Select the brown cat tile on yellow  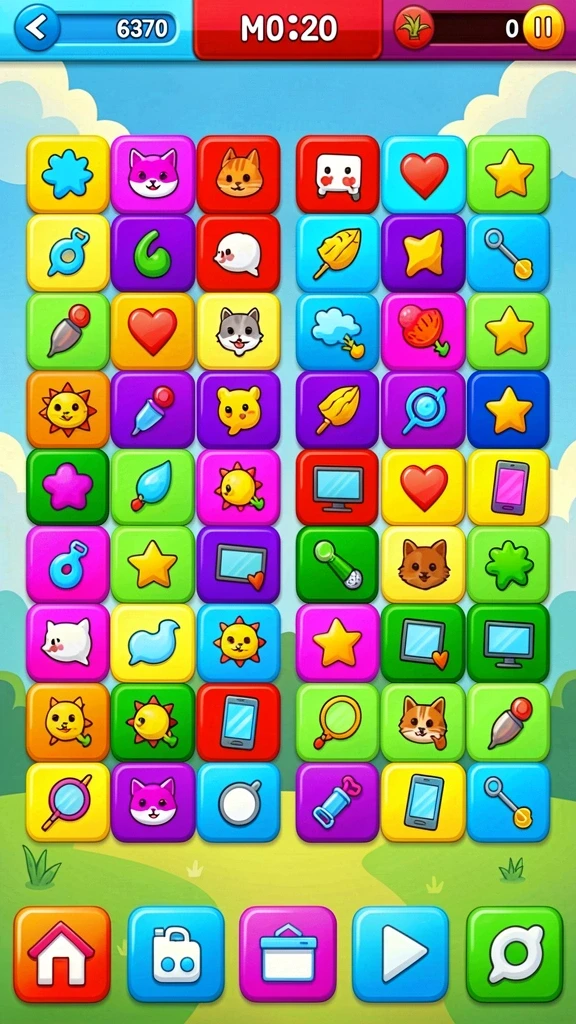(x=423, y=565)
